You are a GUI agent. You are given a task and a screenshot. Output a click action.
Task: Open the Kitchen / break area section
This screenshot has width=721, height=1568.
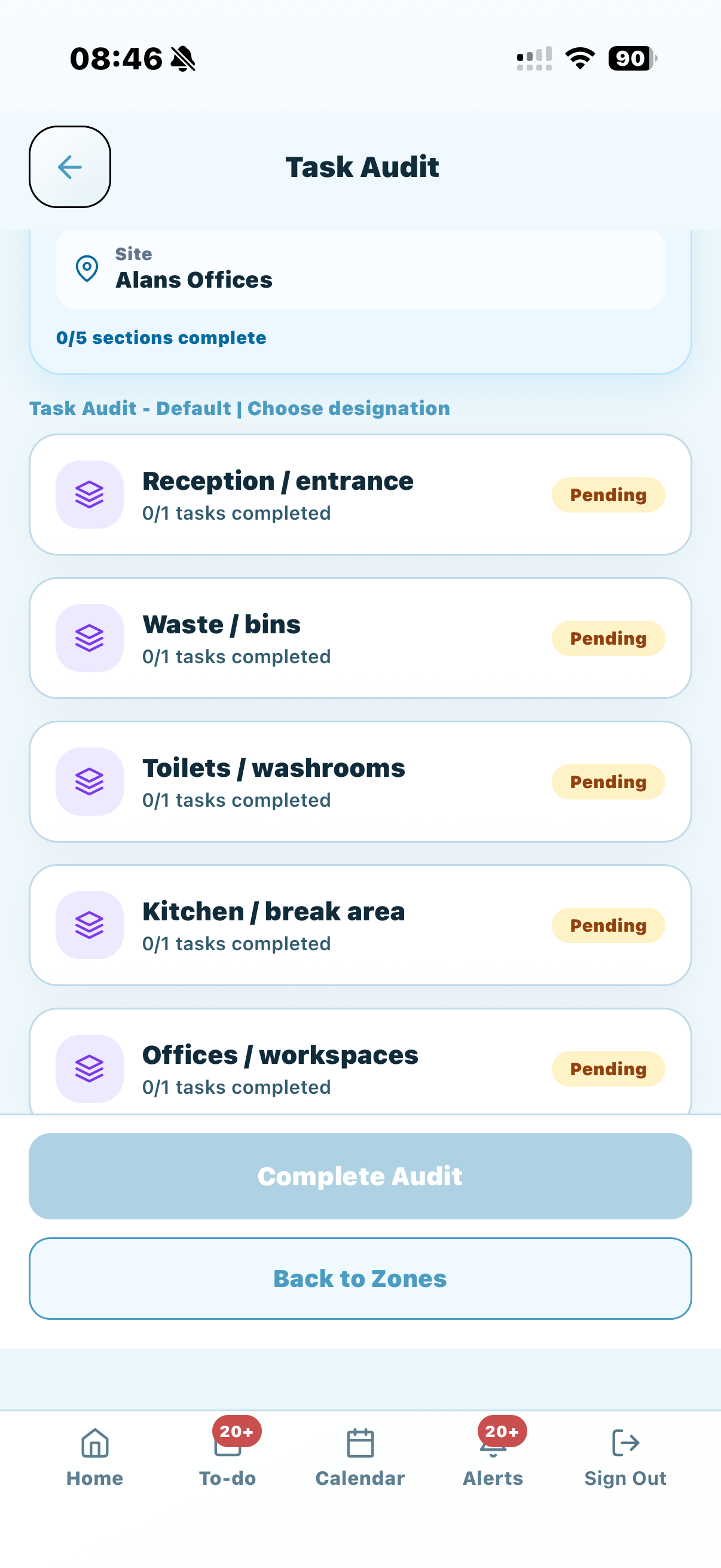coord(360,925)
